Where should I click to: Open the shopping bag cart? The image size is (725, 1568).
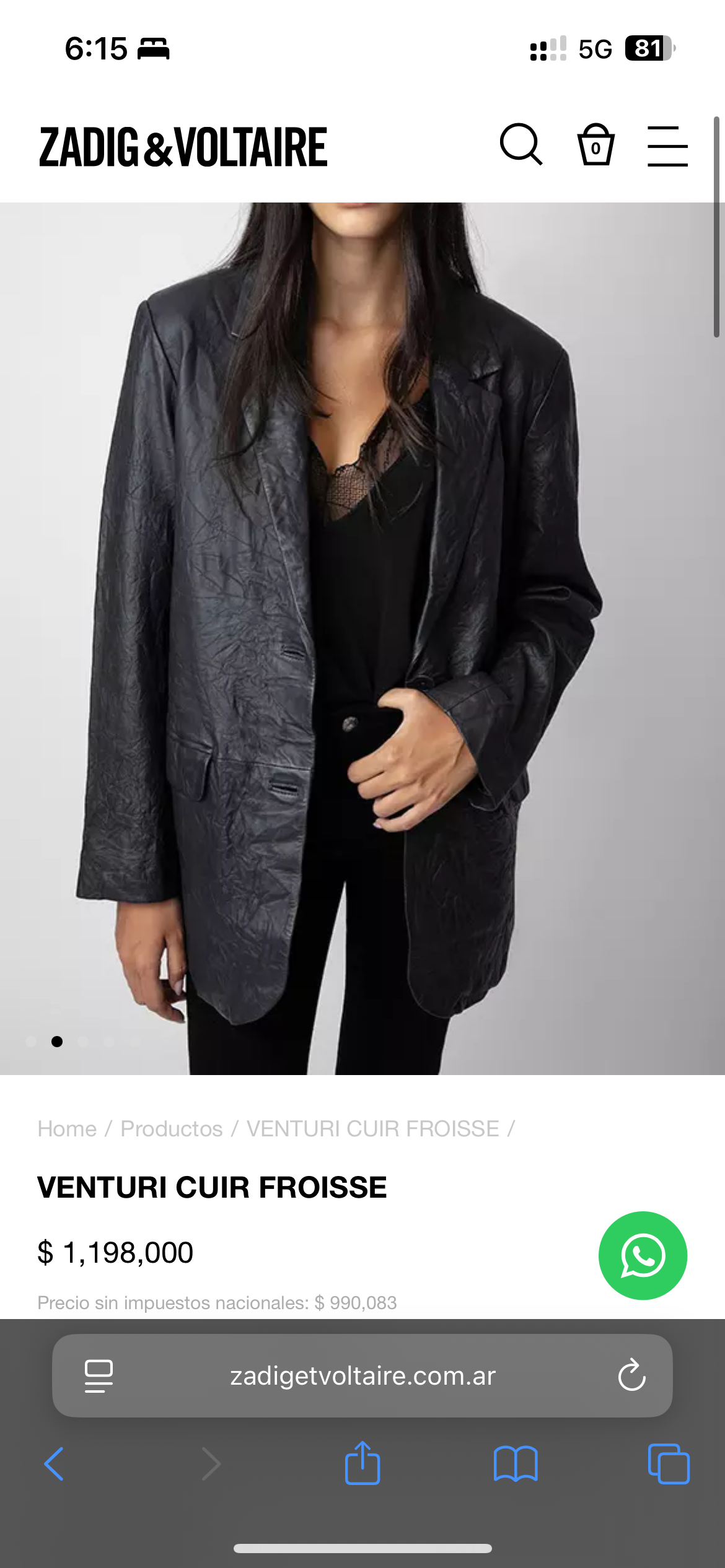point(595,145)
